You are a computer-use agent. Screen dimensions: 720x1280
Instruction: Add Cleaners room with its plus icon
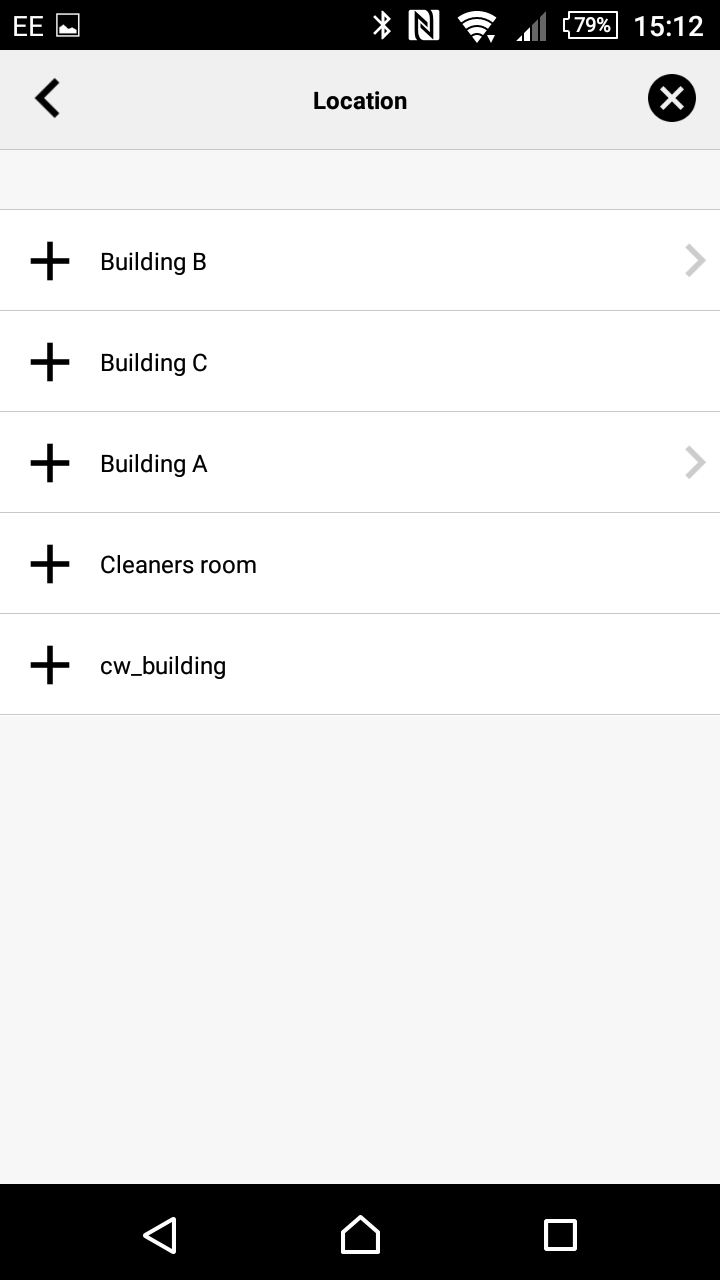coord(50,564)
